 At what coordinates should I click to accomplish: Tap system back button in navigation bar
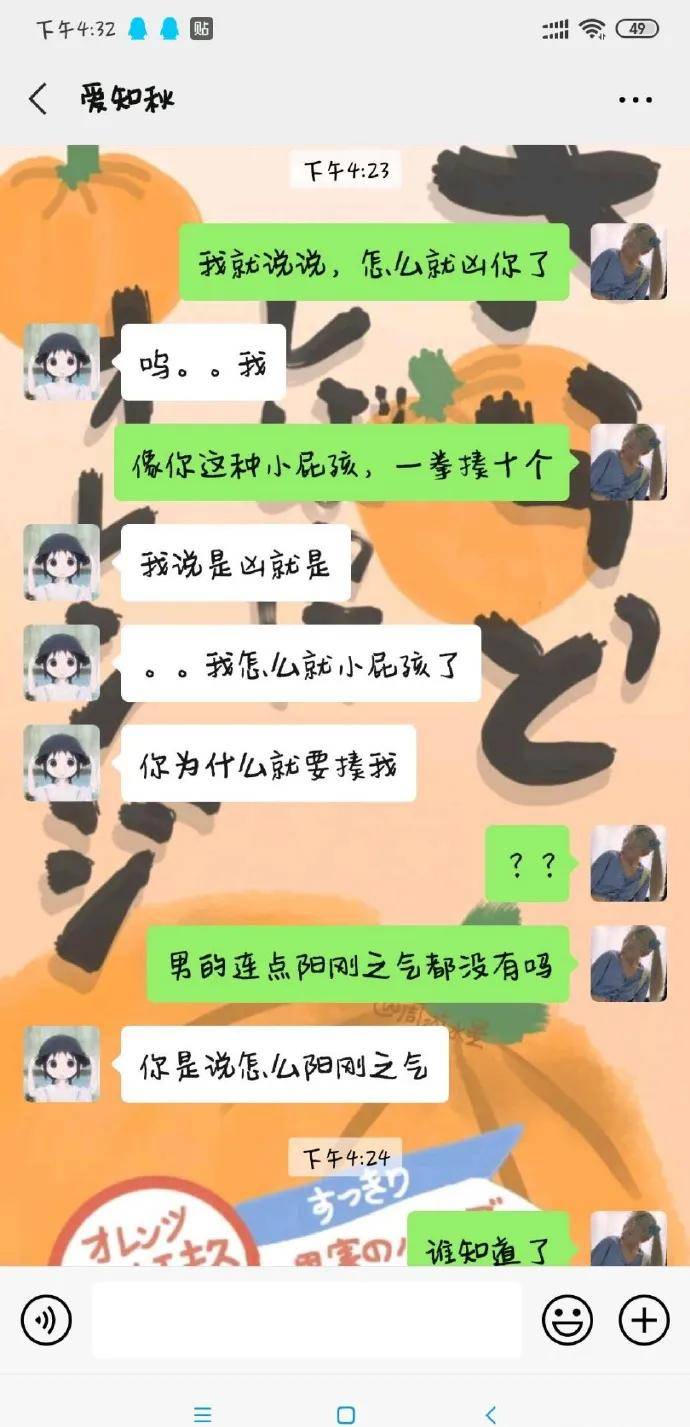click(x=490, y=1414)
